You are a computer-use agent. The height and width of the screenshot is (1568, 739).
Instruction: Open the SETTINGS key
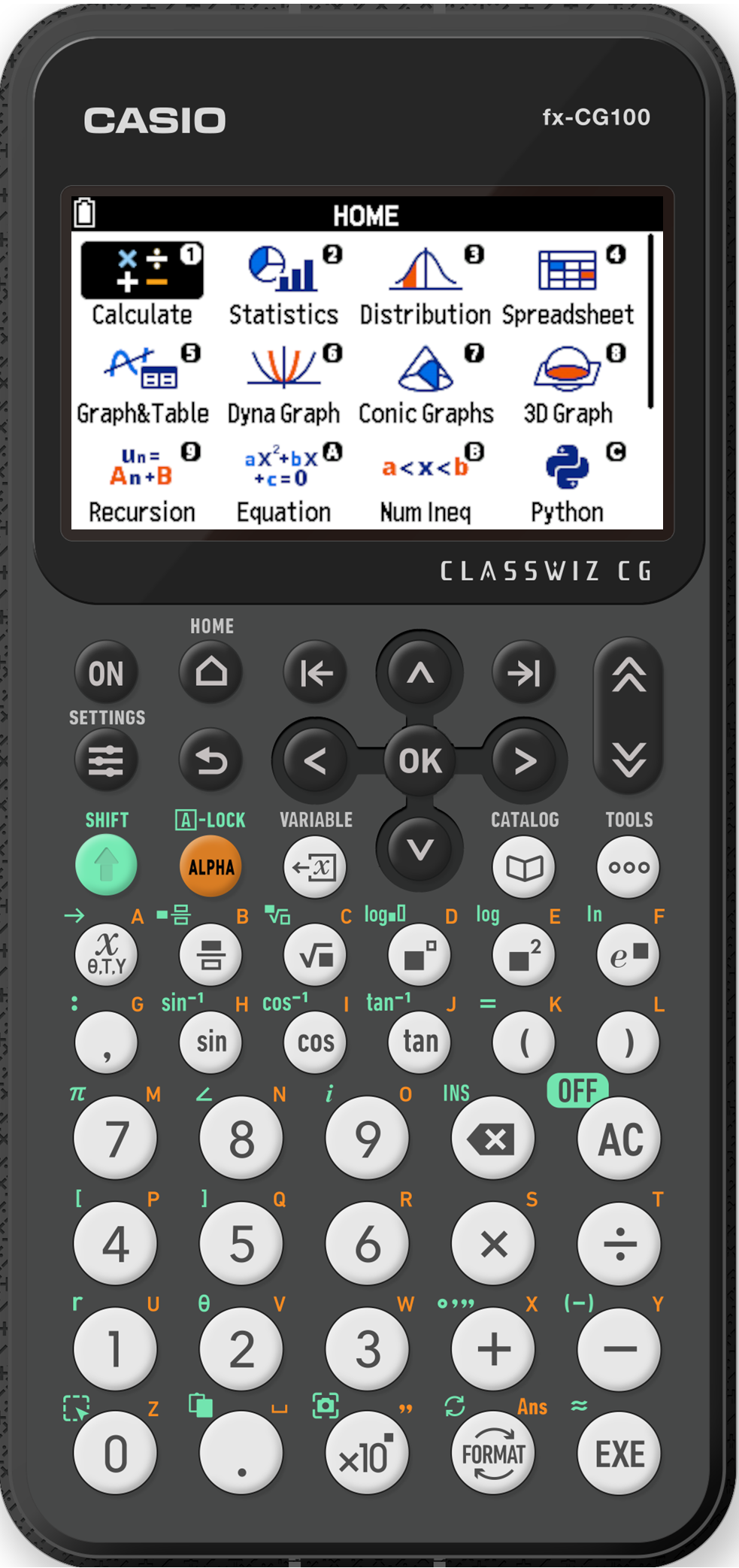(106, 761)
